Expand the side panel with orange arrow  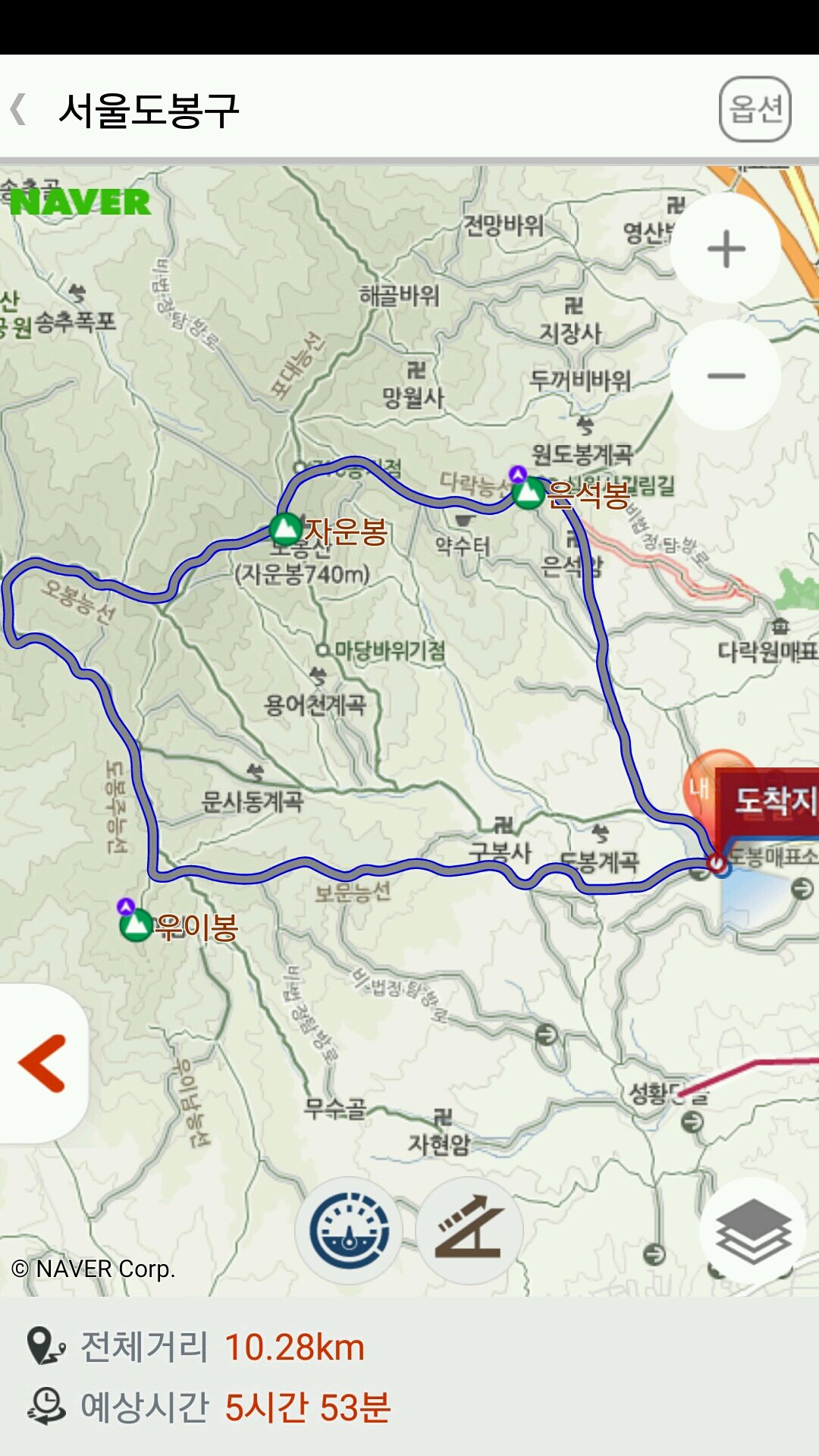[42, 1063]
